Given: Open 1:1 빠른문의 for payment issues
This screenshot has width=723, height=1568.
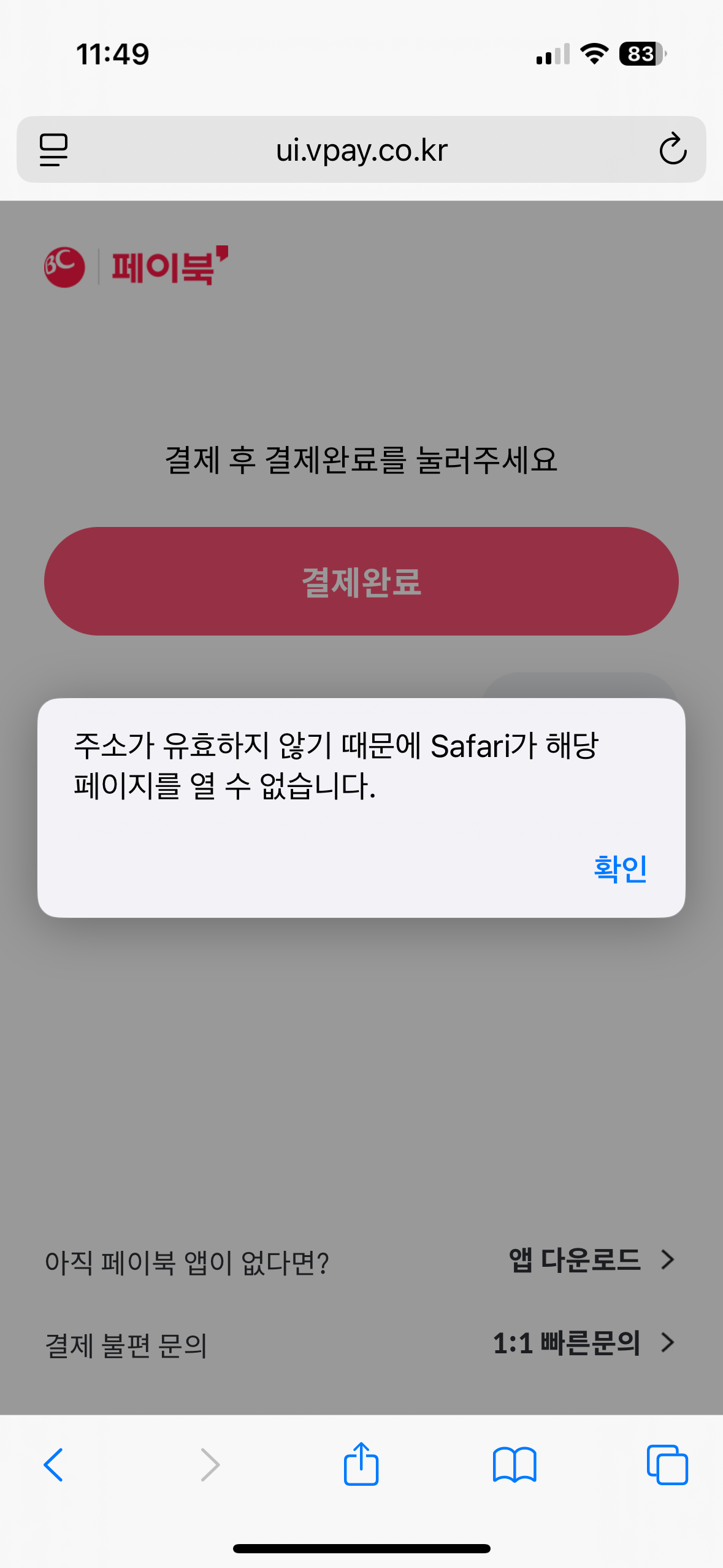Looking at the screenshot, I should (x=583, y=1343).
